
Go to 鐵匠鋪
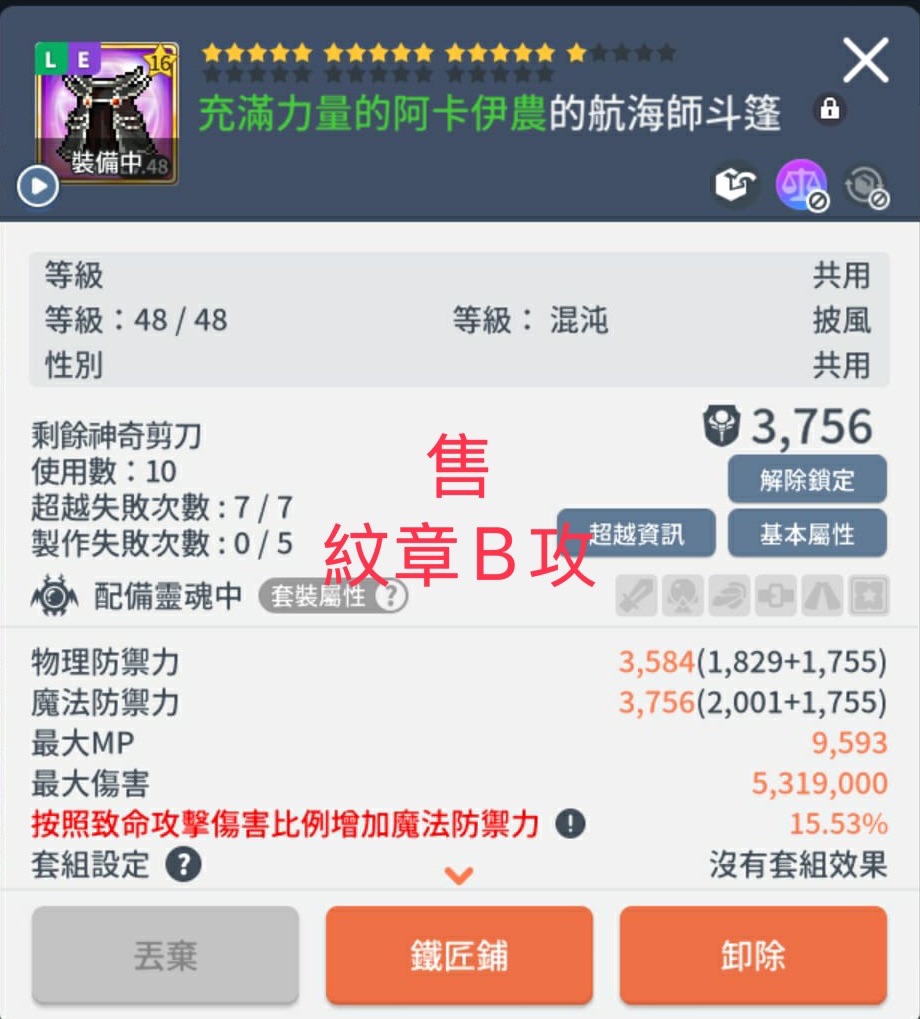(459, 955)
